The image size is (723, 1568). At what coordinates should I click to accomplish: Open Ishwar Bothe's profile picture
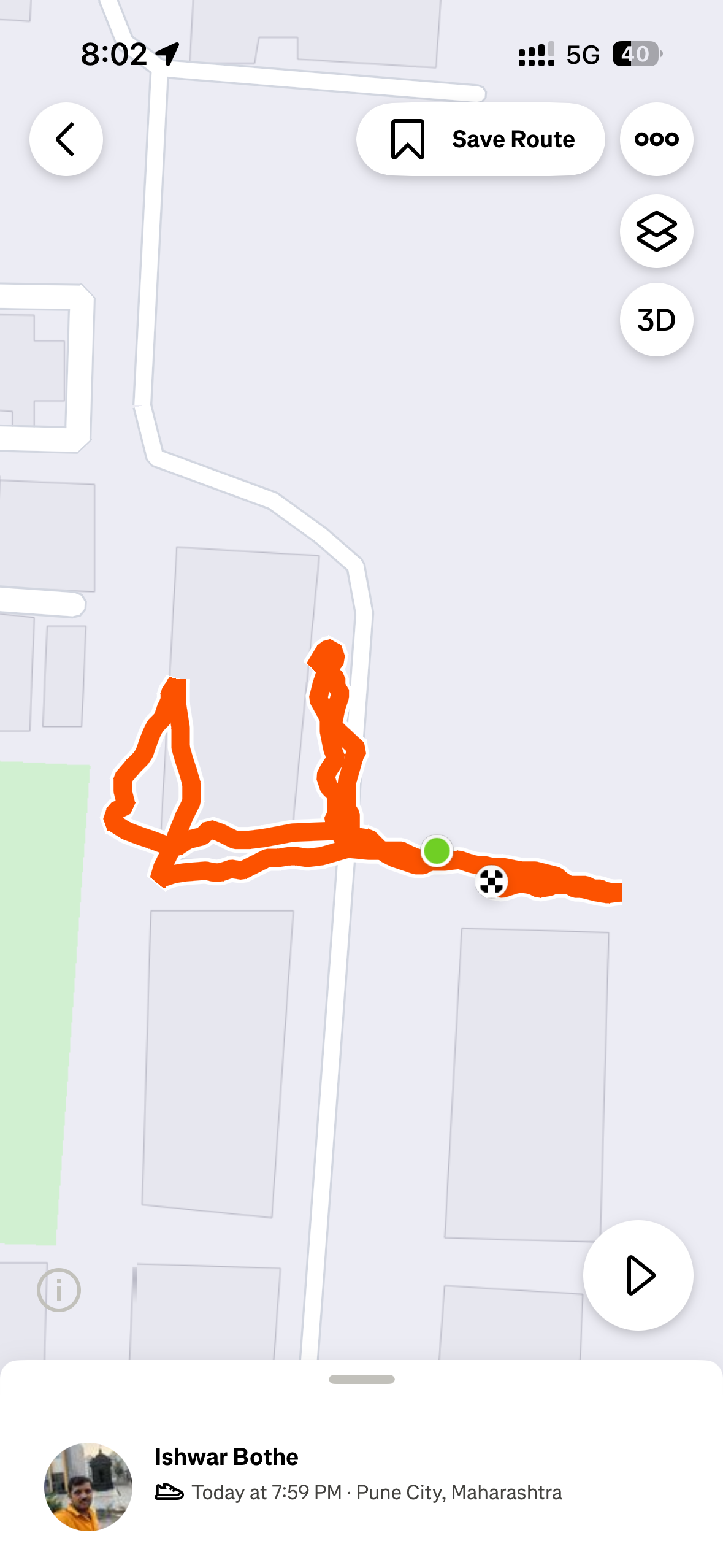click(x=88, y=1486)
